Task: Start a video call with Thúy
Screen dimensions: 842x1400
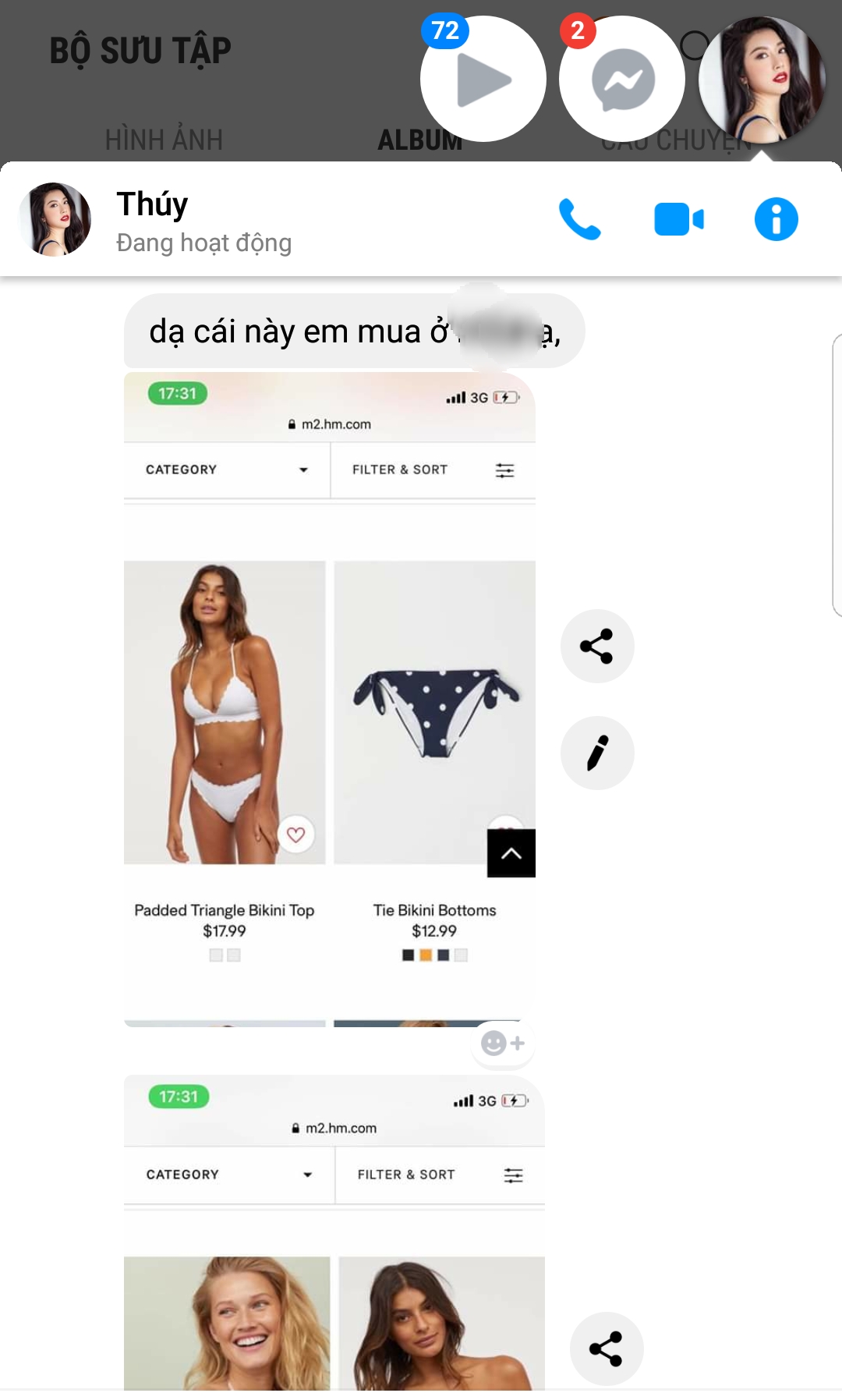Action: (x=678, y=219)
